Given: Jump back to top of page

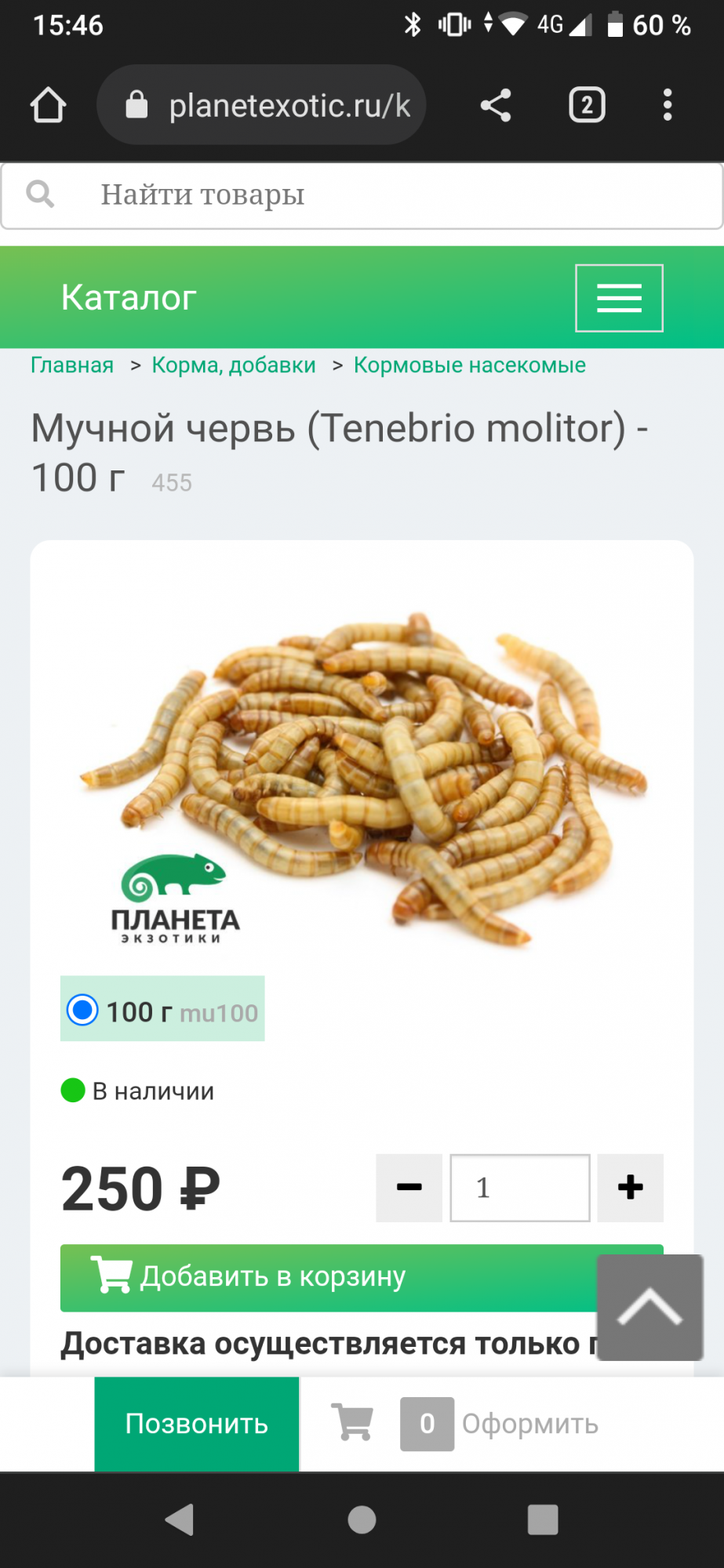Looking at the screenshot, I should coord(649,1307).
